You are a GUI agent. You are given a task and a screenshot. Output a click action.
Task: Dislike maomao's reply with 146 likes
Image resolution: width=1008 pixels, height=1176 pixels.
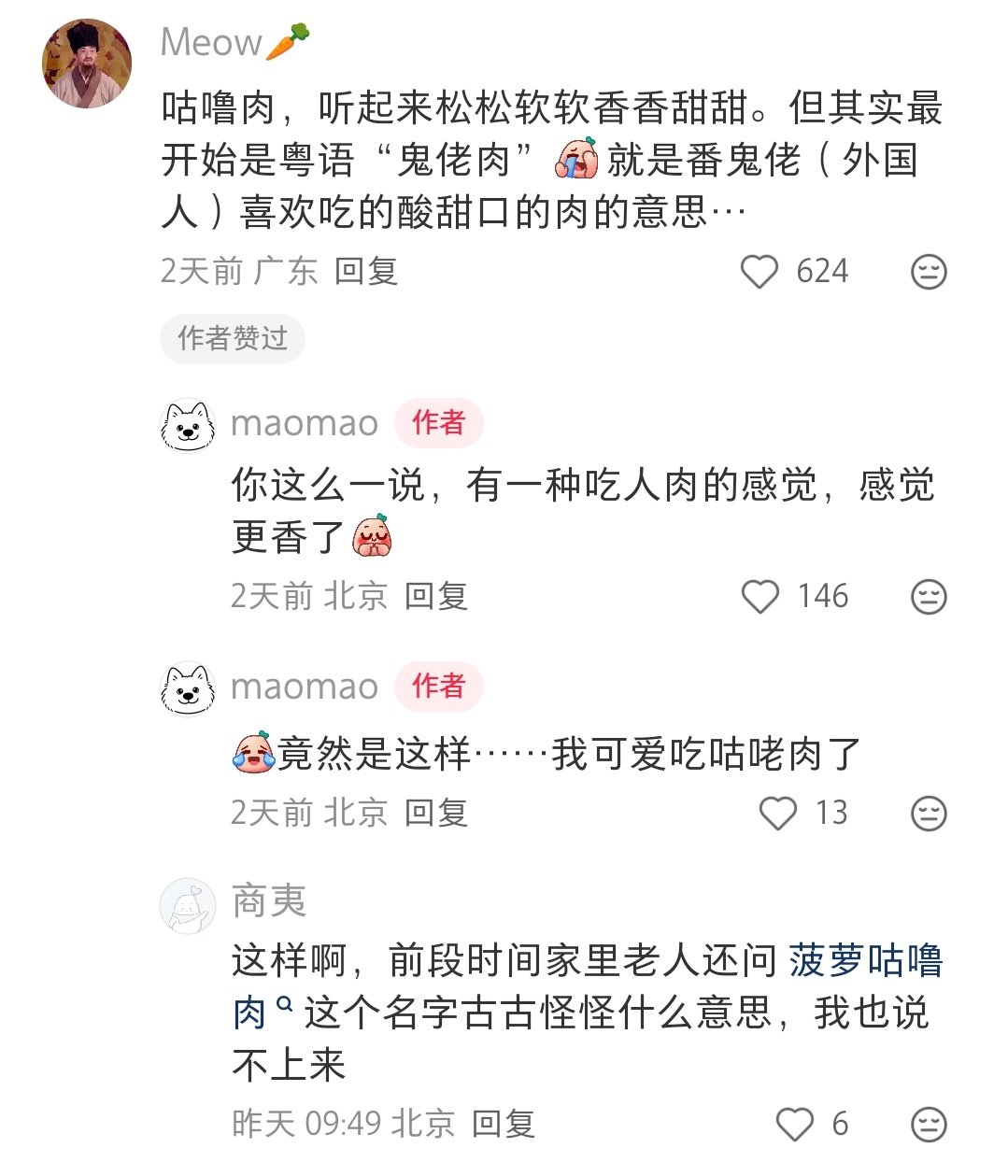[928, 597]
